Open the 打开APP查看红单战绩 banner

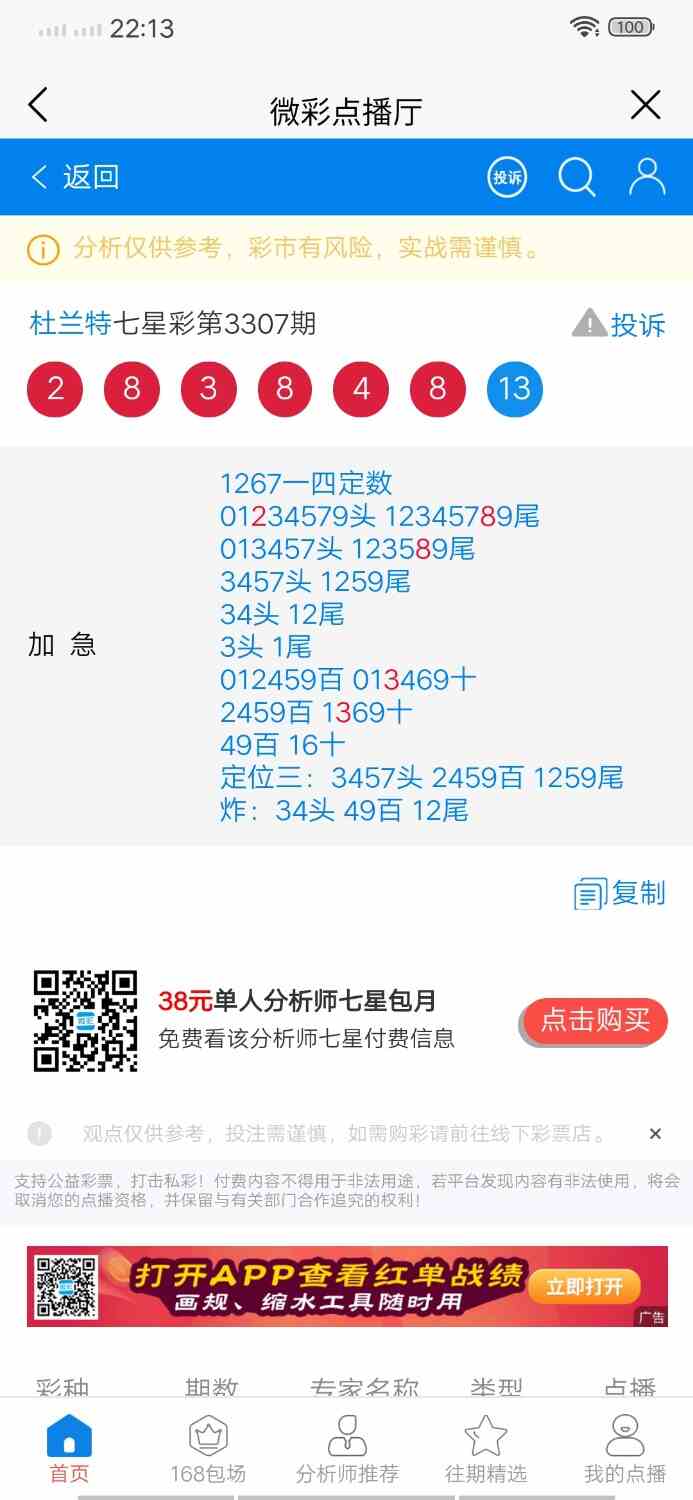tap(346, 1286)
